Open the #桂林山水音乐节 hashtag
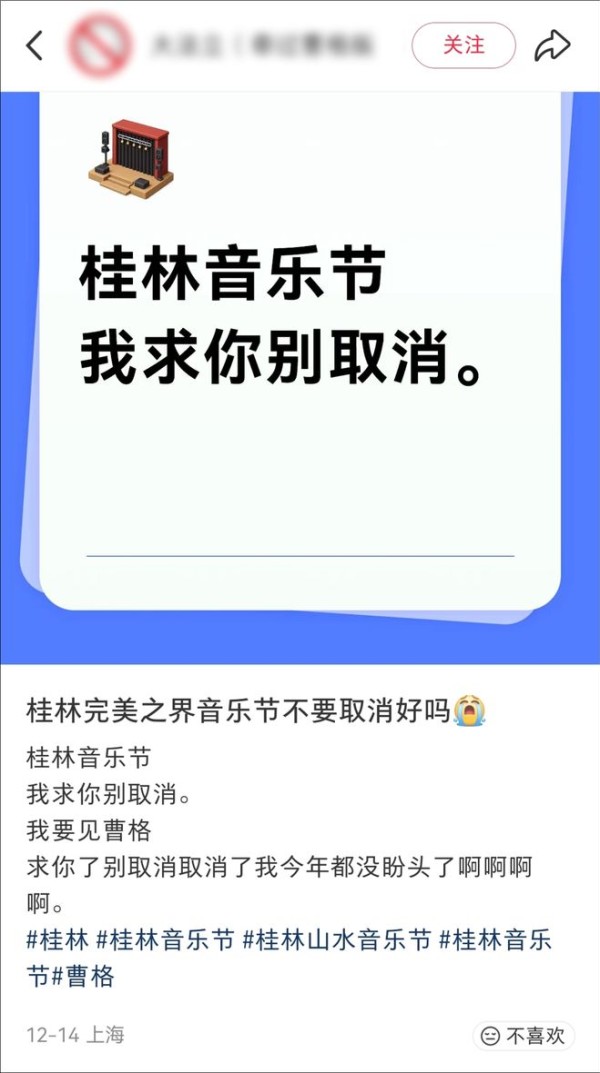The image size is (600, 1073). [337, 940]
